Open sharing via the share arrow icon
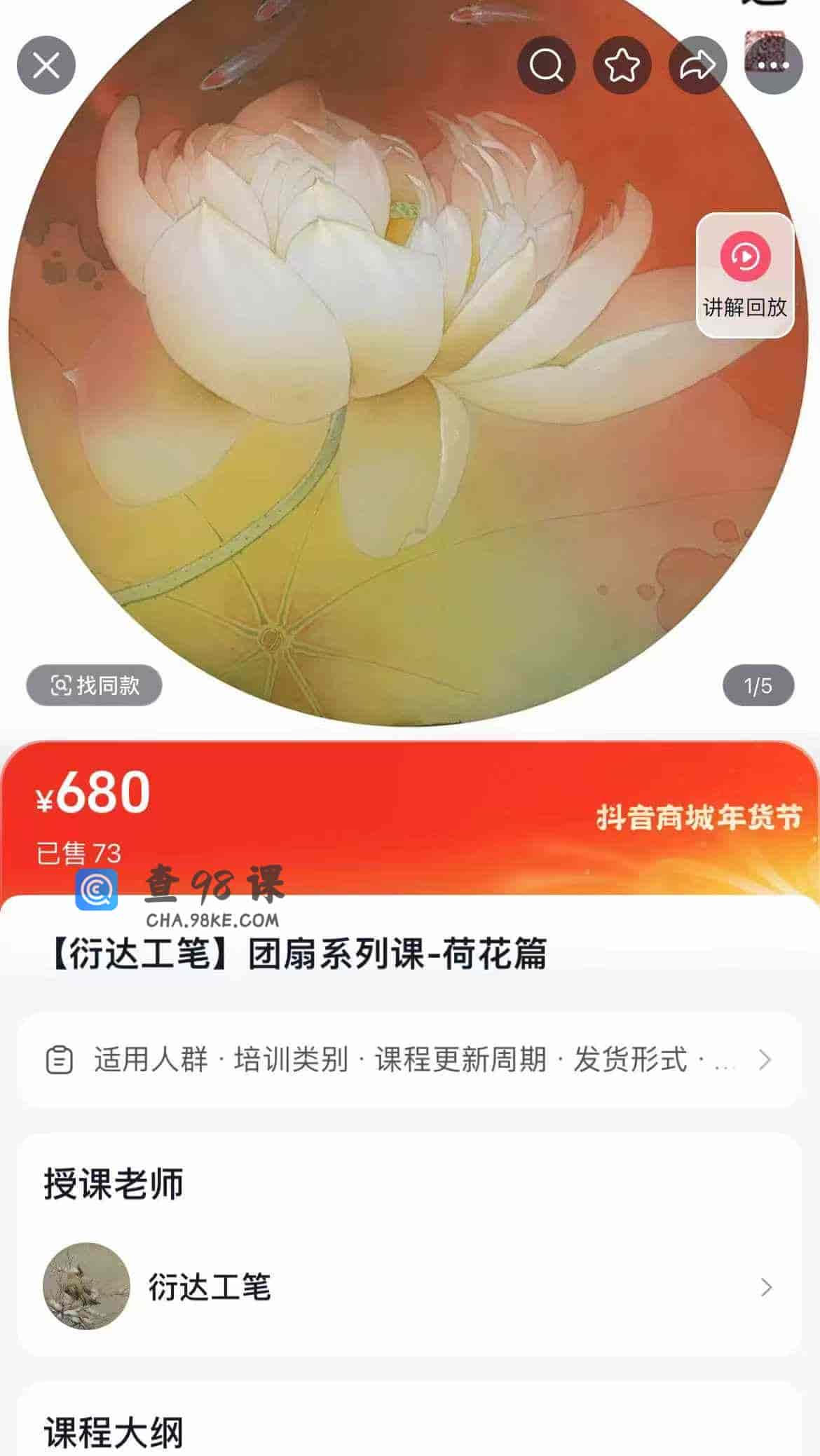The height and width of the screenshot is (1456, 820). [x=696, y=64]
